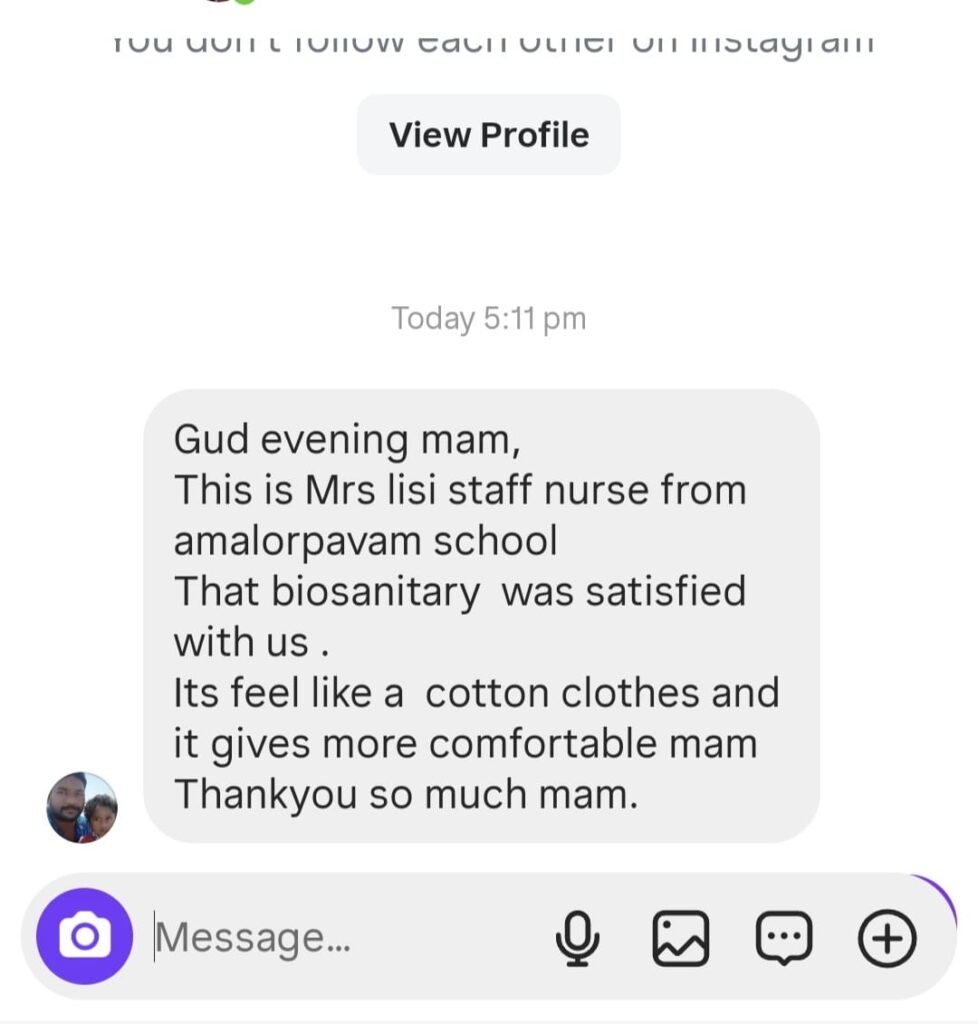Open the photo gallery picker
The width and height of the screenshot is (978, 1024).
[680, 938]
